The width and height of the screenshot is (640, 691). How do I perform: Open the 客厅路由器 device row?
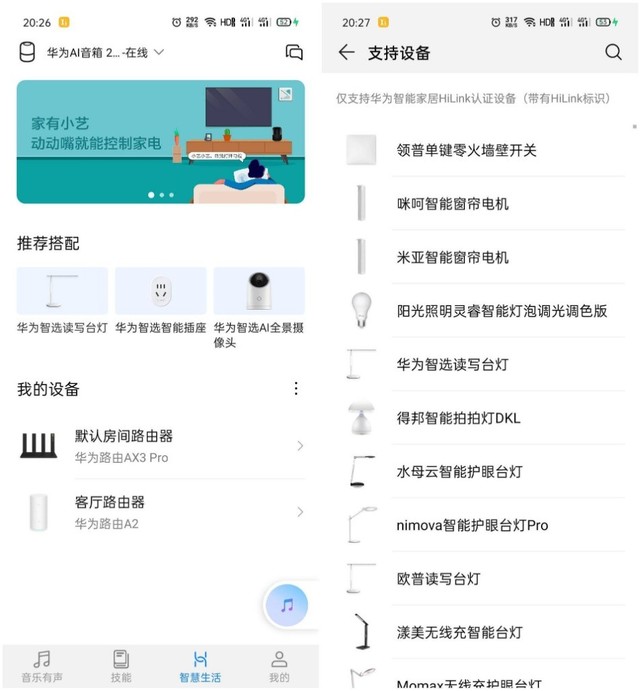(x=160, y=512)
